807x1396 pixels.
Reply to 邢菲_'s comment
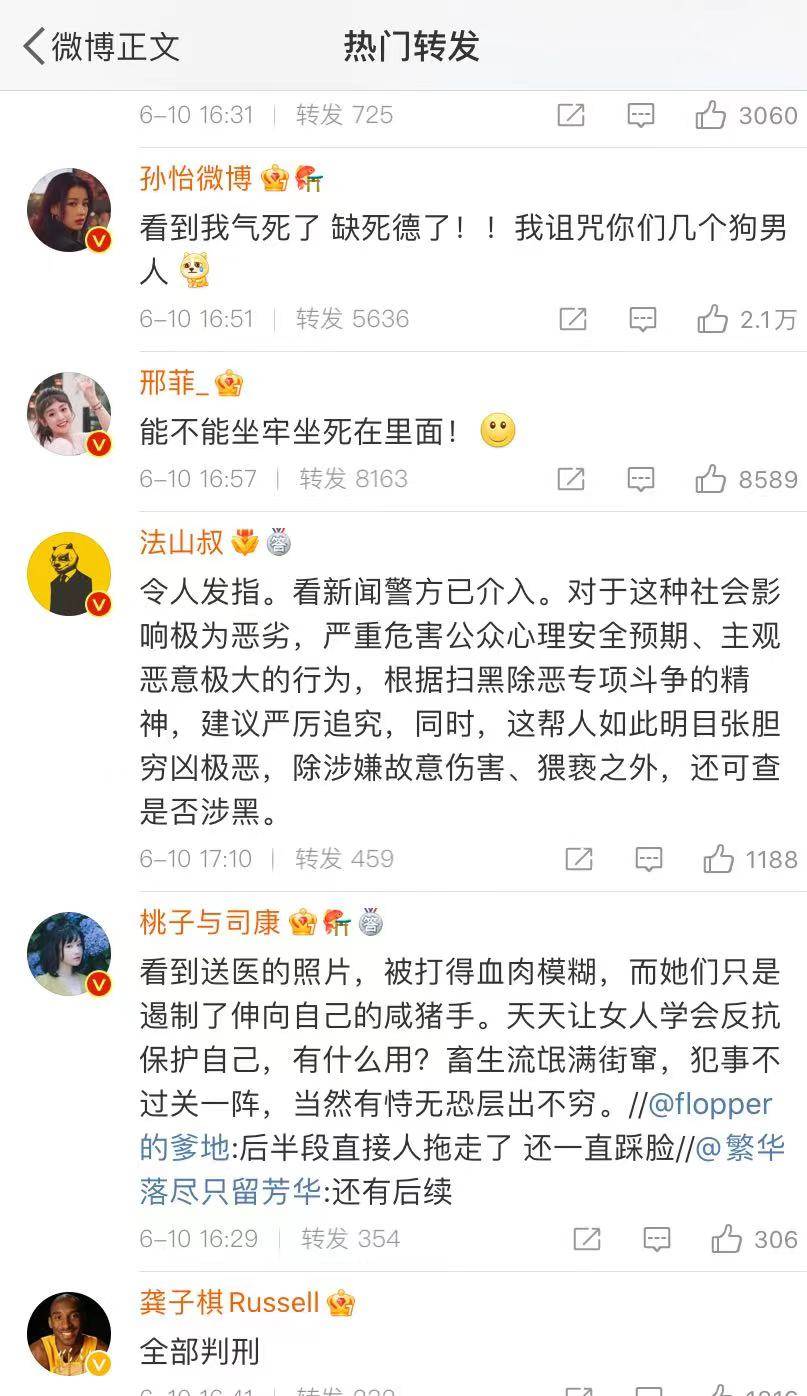pos(641,479)
